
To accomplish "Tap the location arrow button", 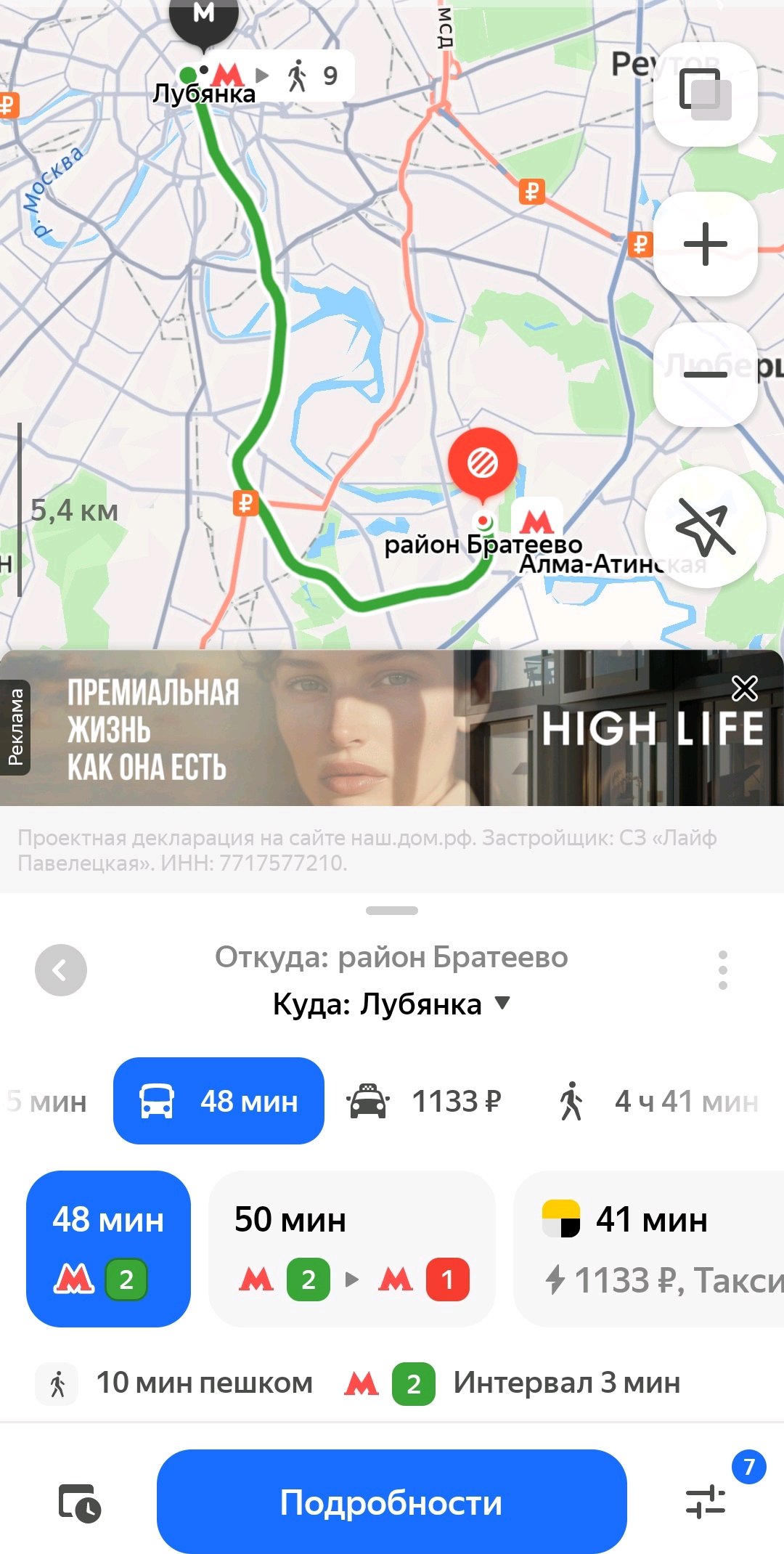I will pos(705,526).
